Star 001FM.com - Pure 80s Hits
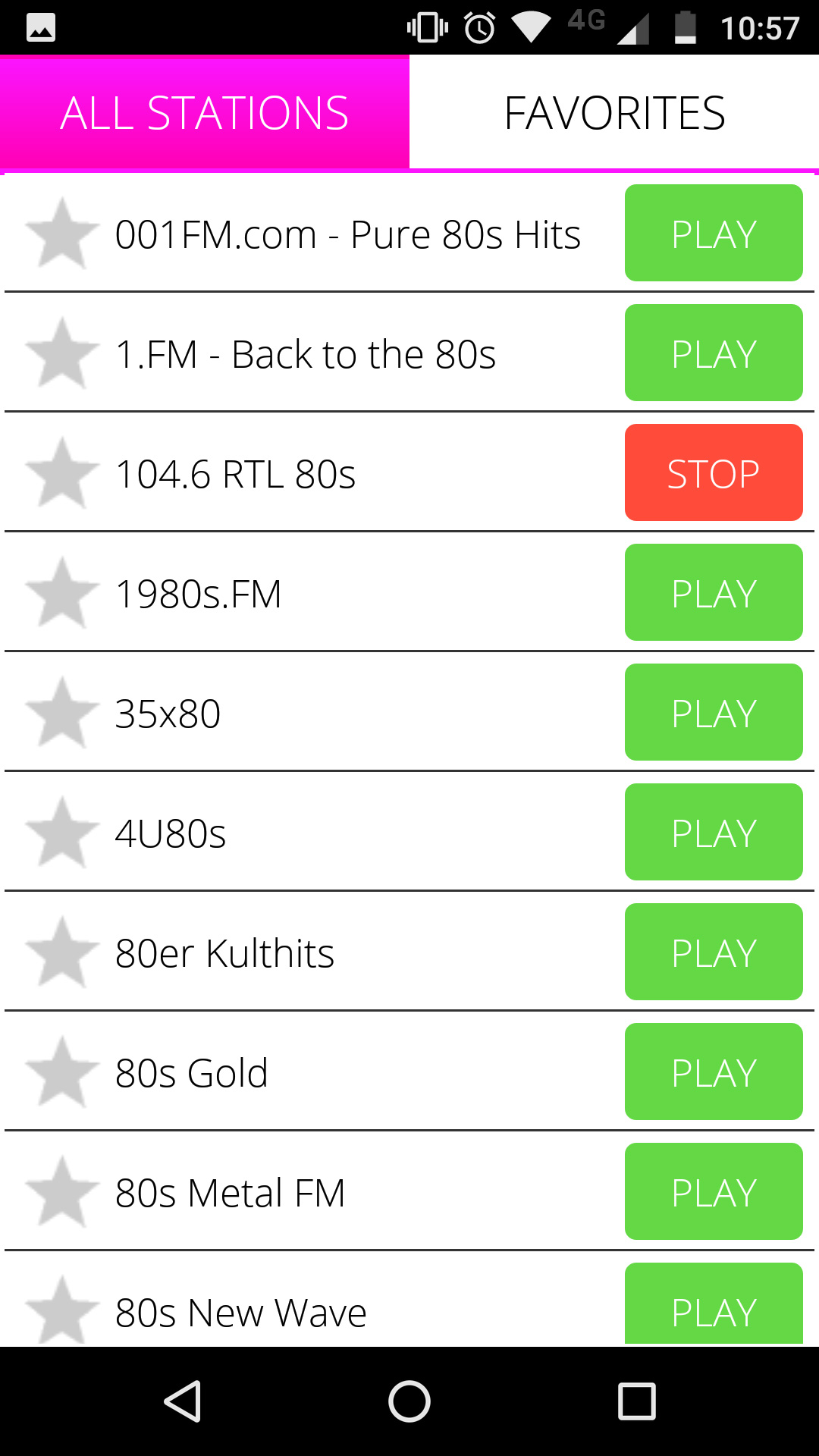Viewport: 819px width, 1456px height. [x=62, y=234]
